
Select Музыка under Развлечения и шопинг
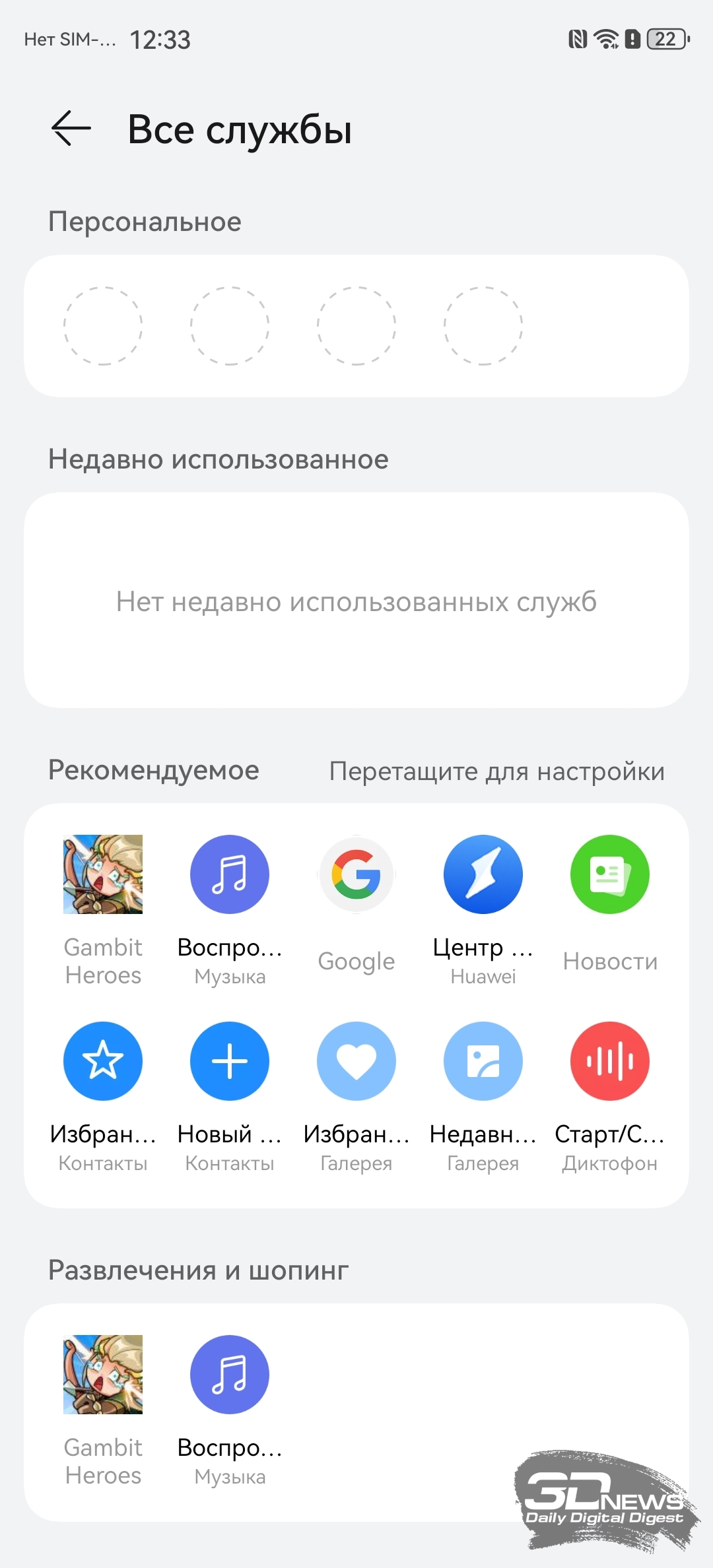point(230,1375)
